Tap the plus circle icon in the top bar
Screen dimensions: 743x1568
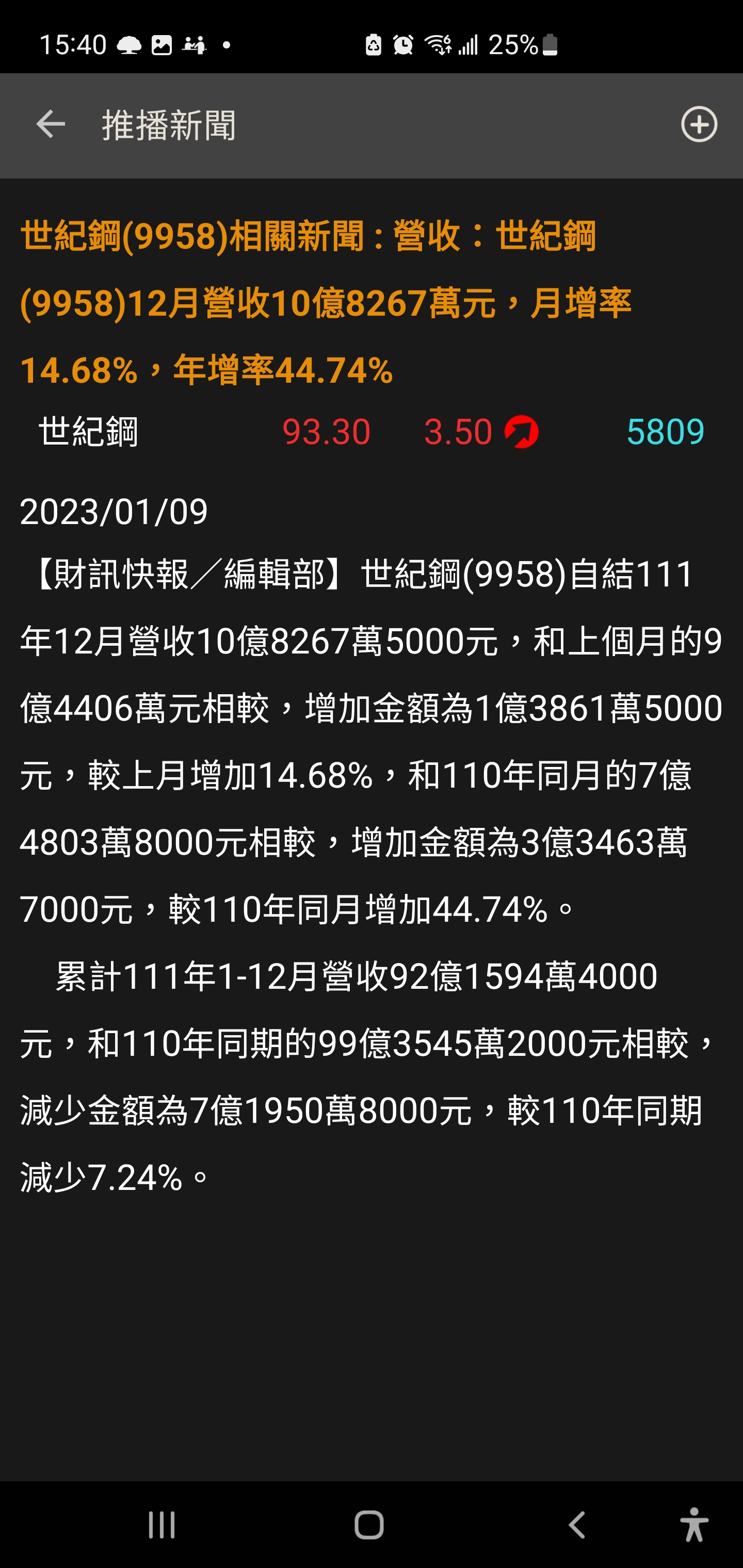point(699,125)
